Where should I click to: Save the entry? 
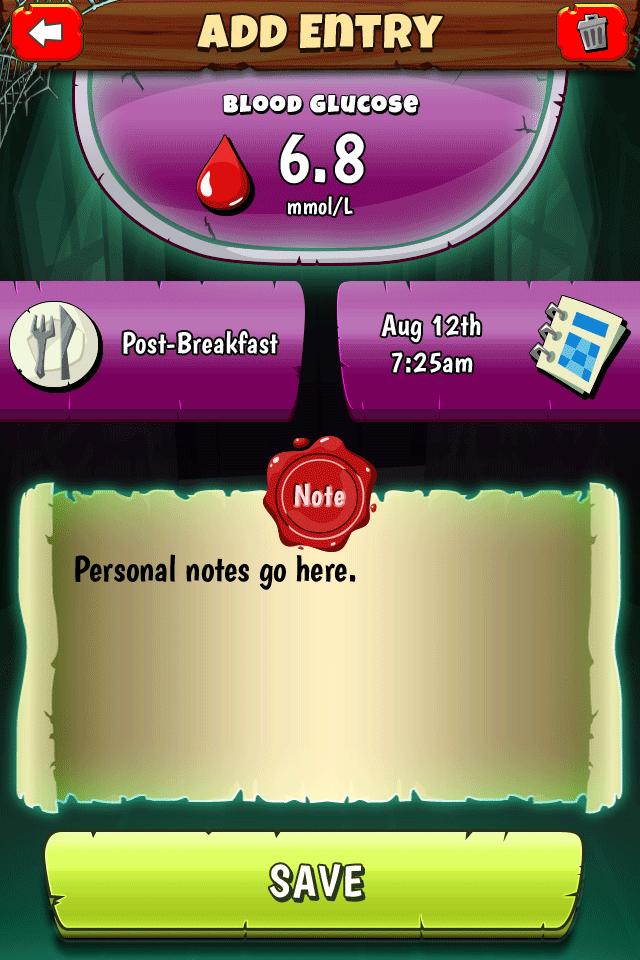coord(315,881)
